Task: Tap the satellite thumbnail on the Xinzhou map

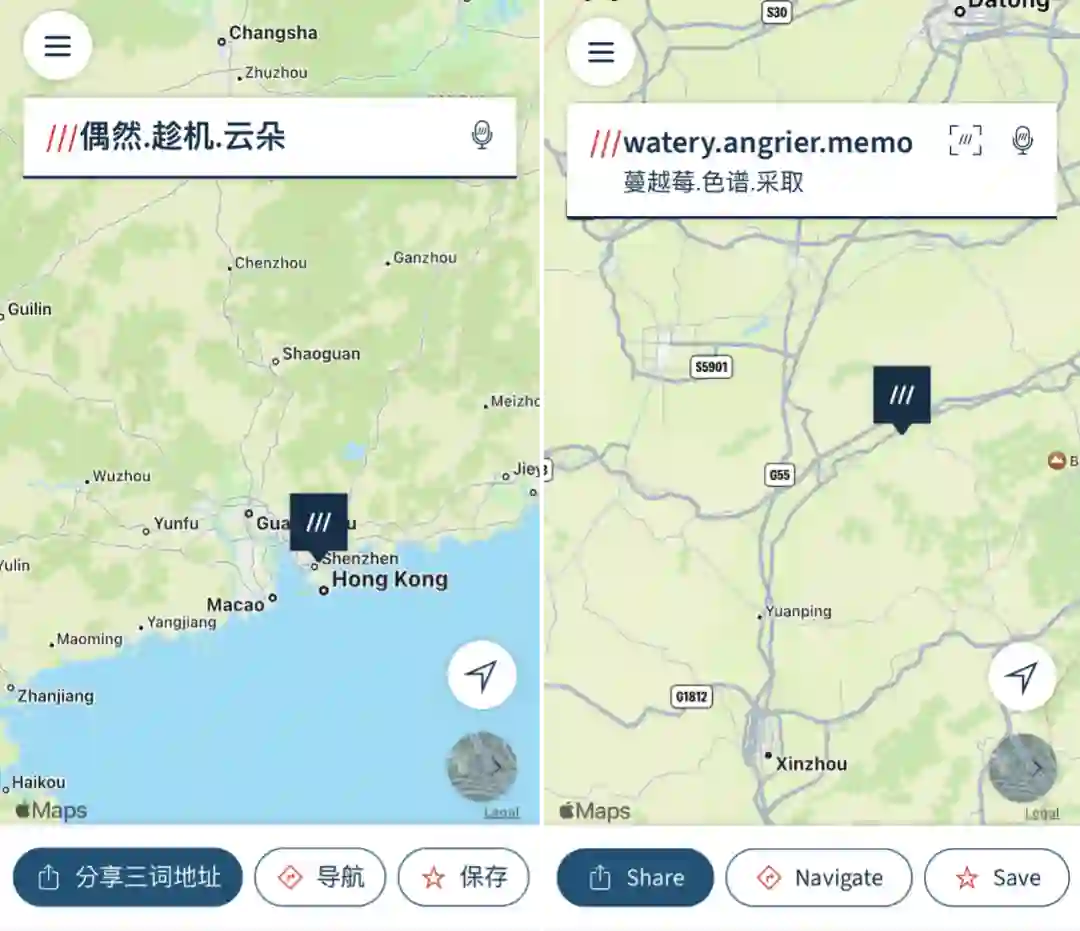Action: [x=1022, y=767]
